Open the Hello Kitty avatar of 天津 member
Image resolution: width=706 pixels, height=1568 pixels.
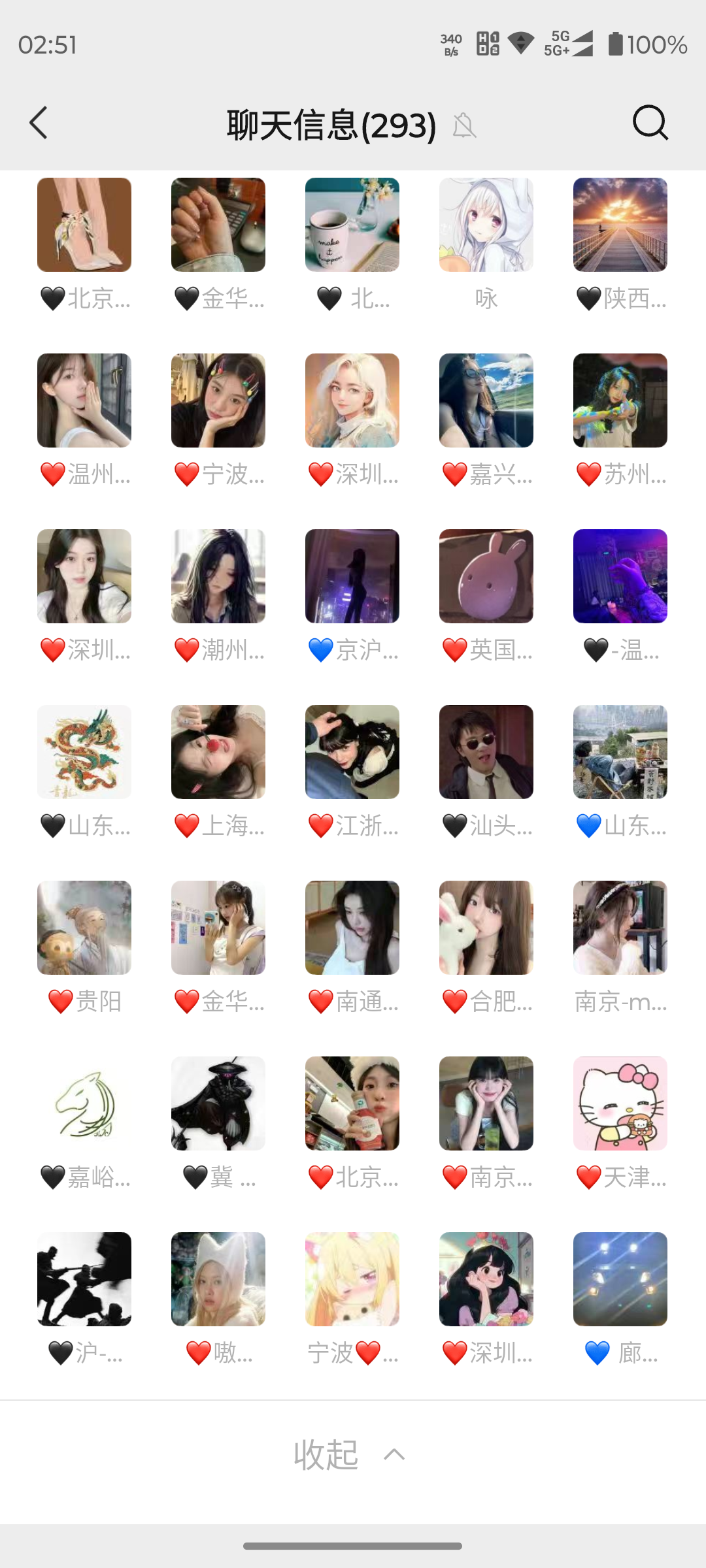click(620, 1103)
